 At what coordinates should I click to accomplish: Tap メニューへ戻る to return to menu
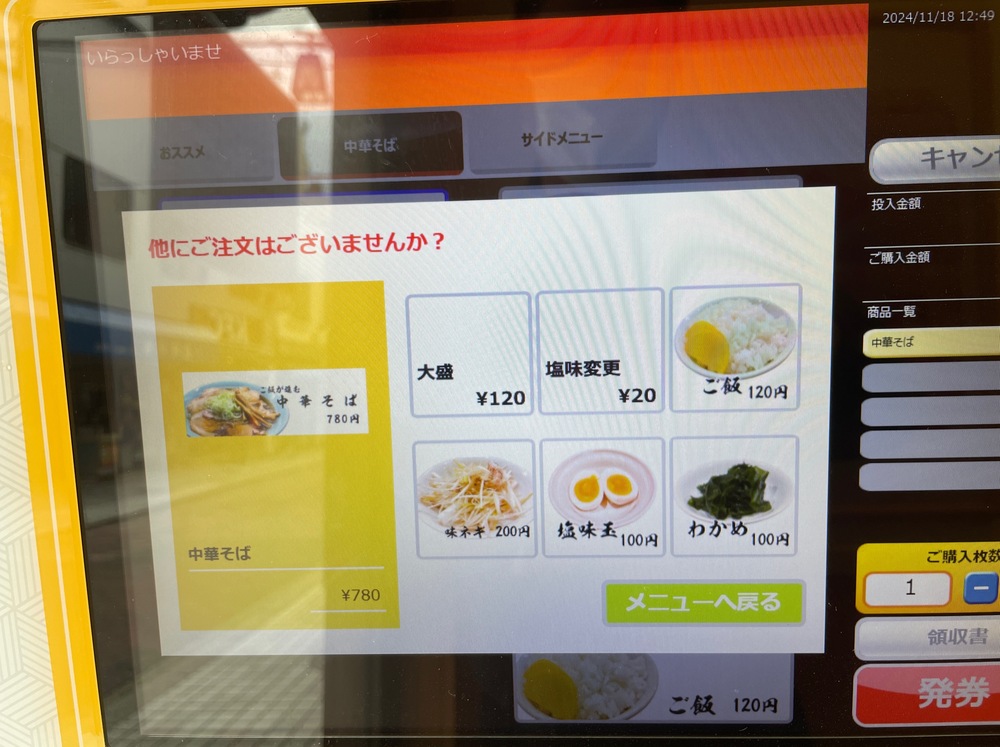coord(703,603)
